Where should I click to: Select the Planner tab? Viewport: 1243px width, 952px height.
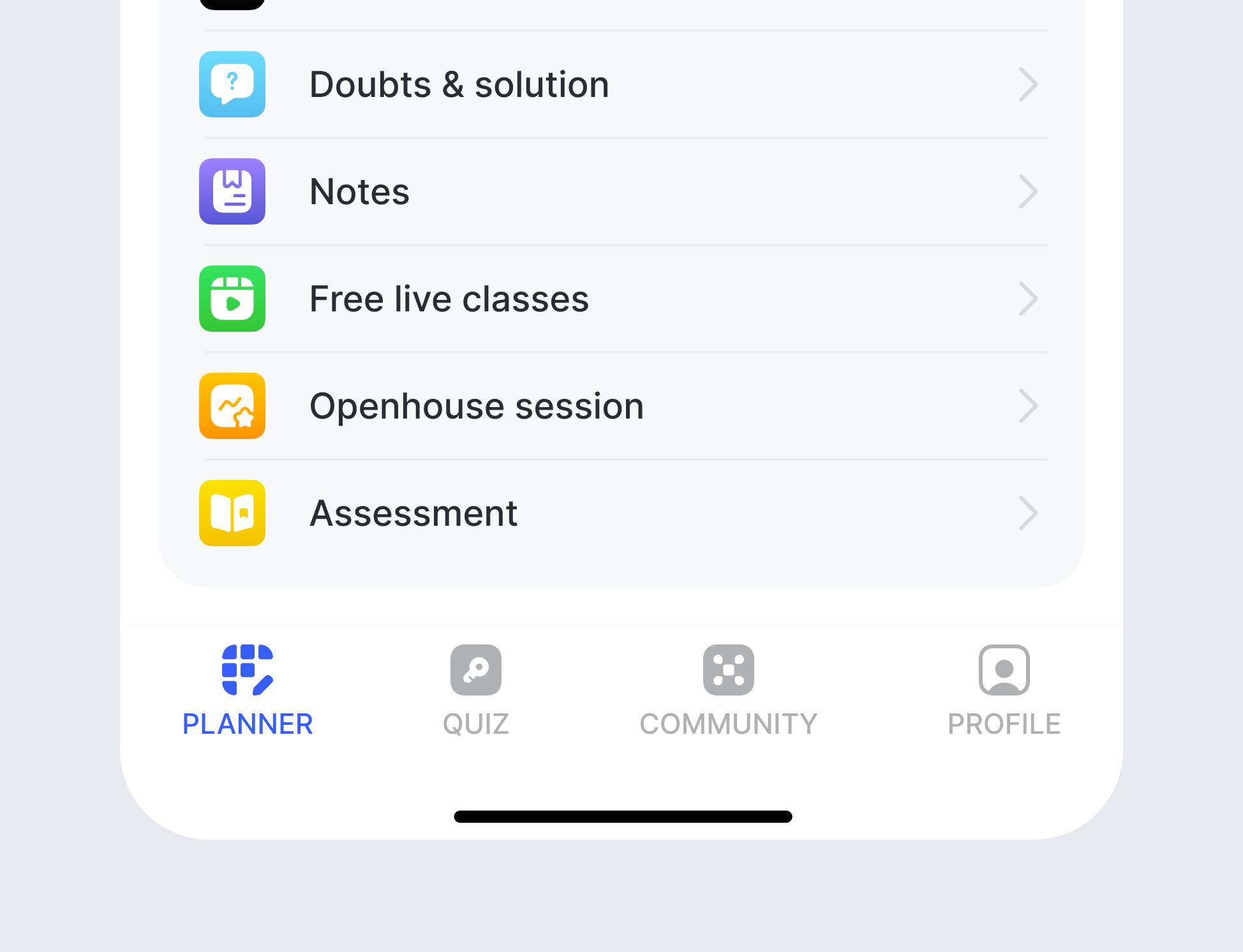click(248, 690)
